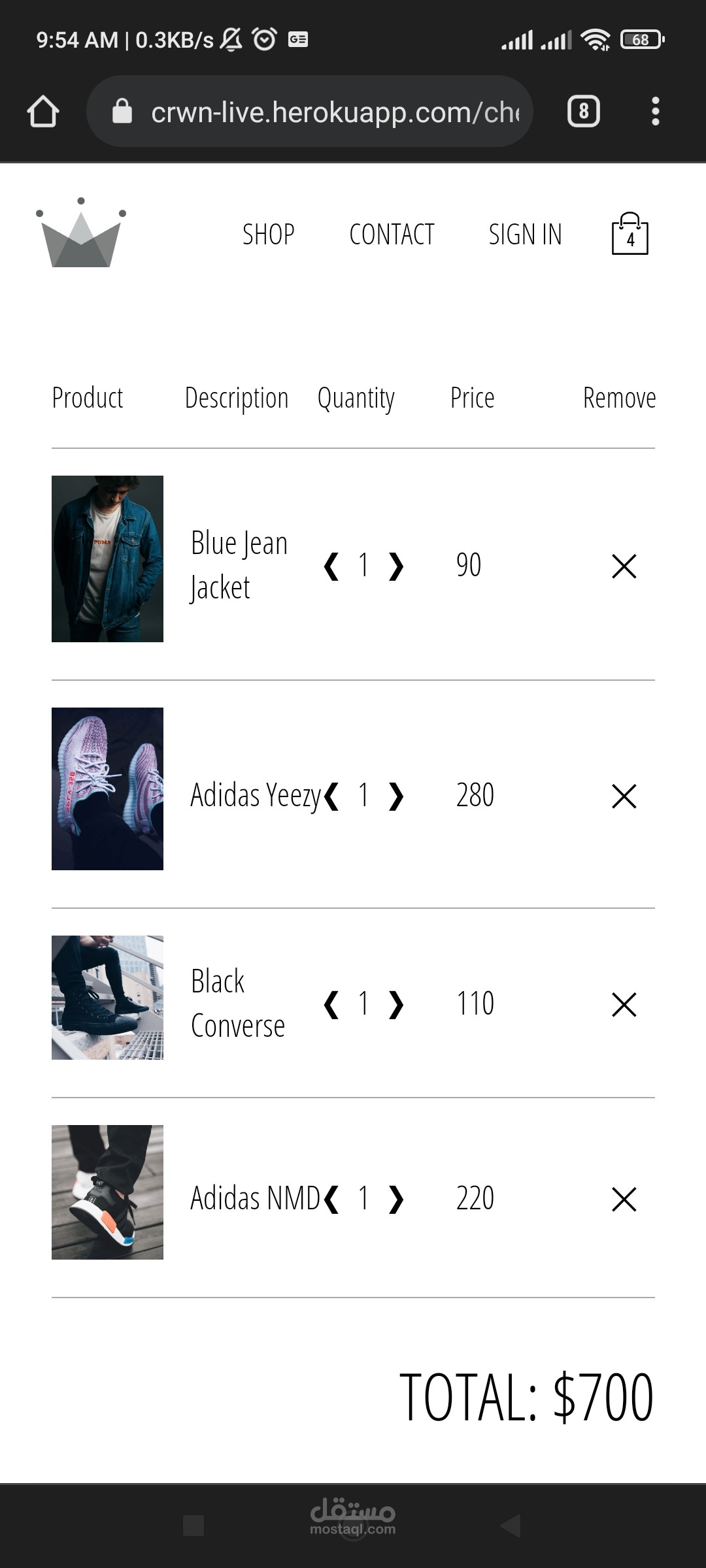Increase Adidas Yeezy quantity

[396, 796]
